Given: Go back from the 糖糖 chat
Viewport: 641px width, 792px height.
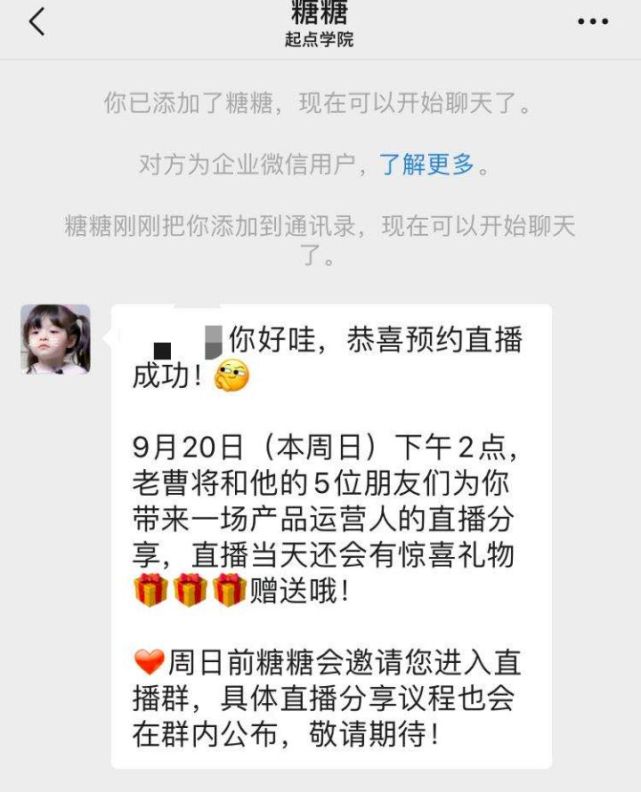Looking at the screenshot, I should pyautogui.click(x=37, y=22).
